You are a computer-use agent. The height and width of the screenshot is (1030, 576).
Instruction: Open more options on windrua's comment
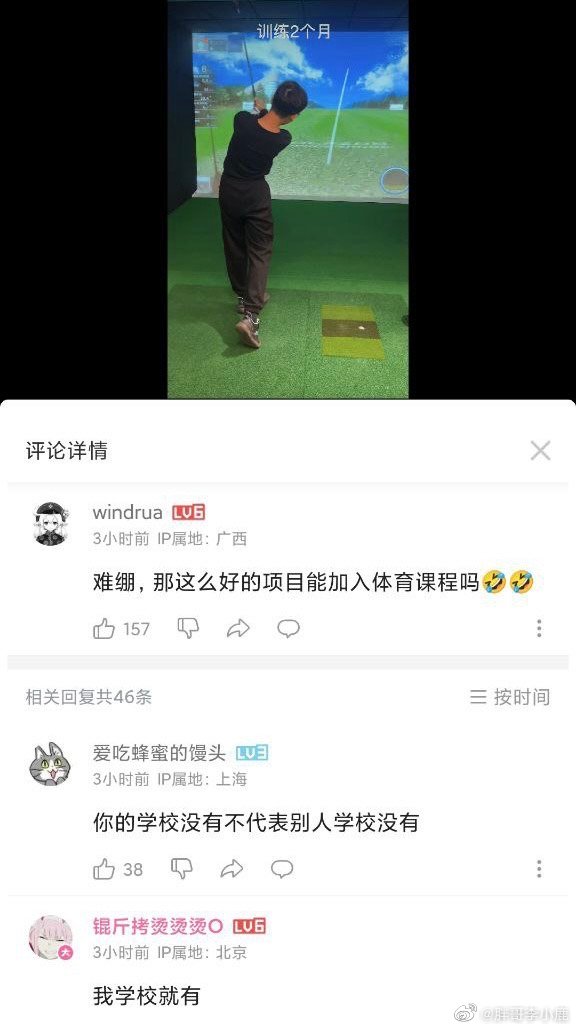(539, 629)
